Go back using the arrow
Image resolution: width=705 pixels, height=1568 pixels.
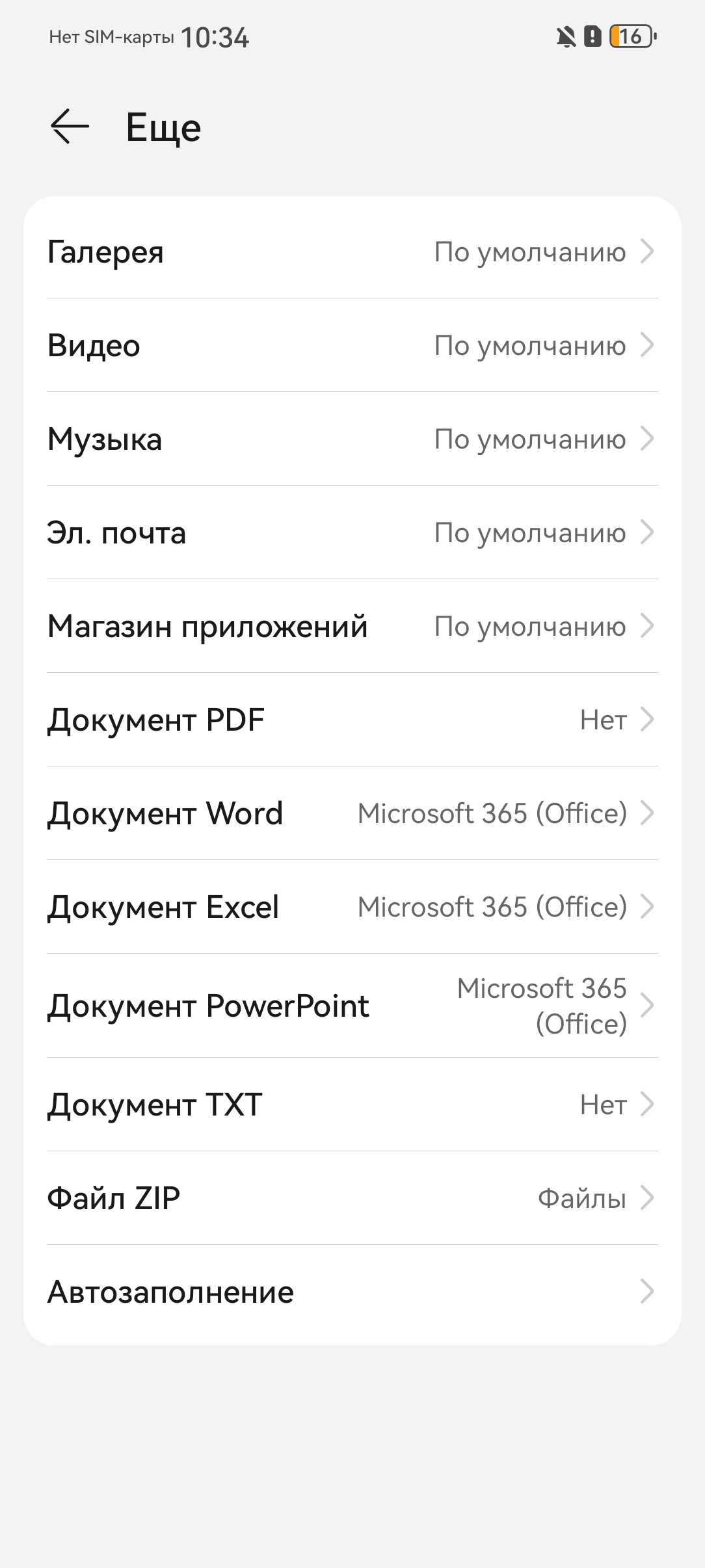click(x=70, y=125)
